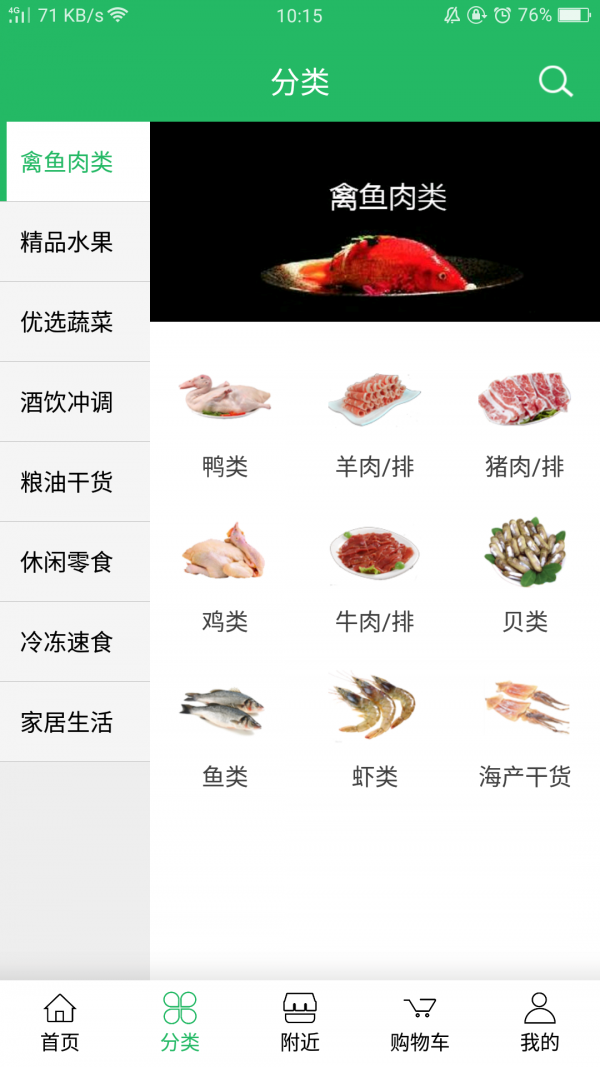This screenshot has height=1067, width=600.
Task: Go to the 首页 home tab
Action: tap(60, 1023)
